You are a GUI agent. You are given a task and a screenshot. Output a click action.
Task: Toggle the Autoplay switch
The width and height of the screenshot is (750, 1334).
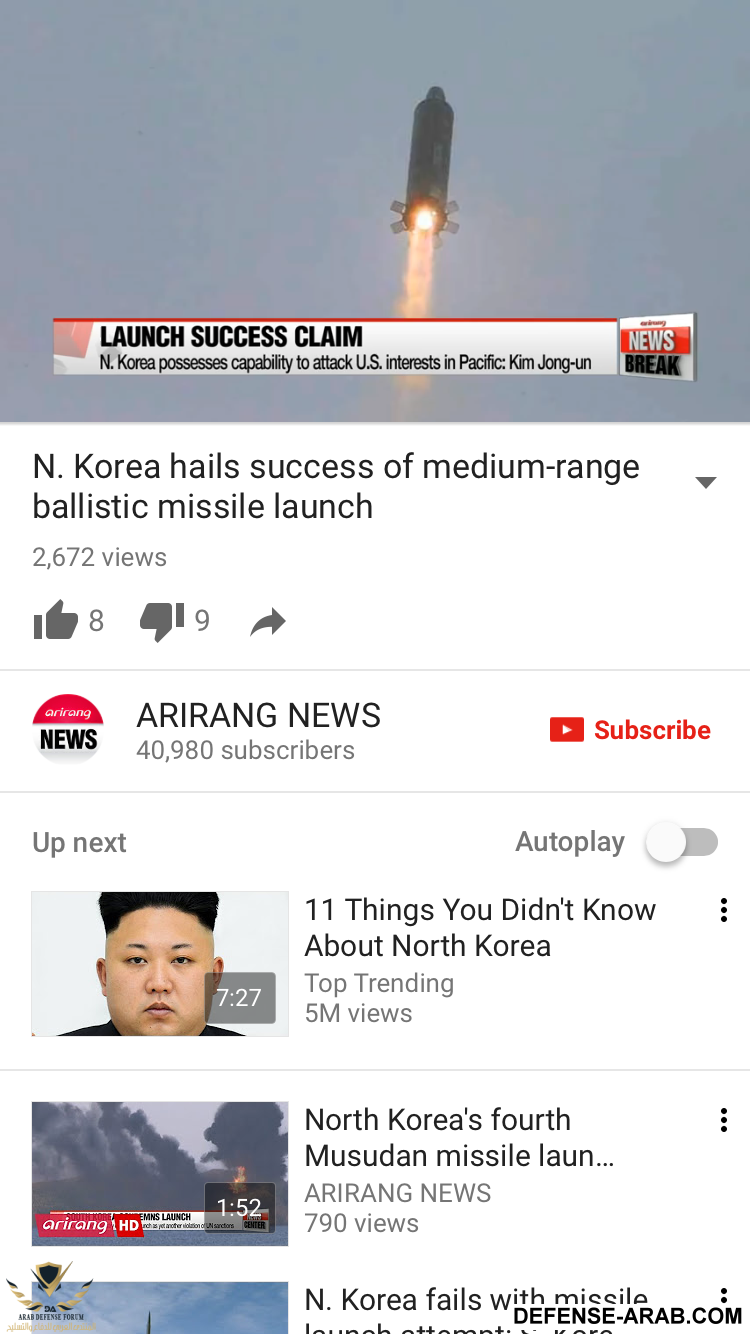coord(682,842)
